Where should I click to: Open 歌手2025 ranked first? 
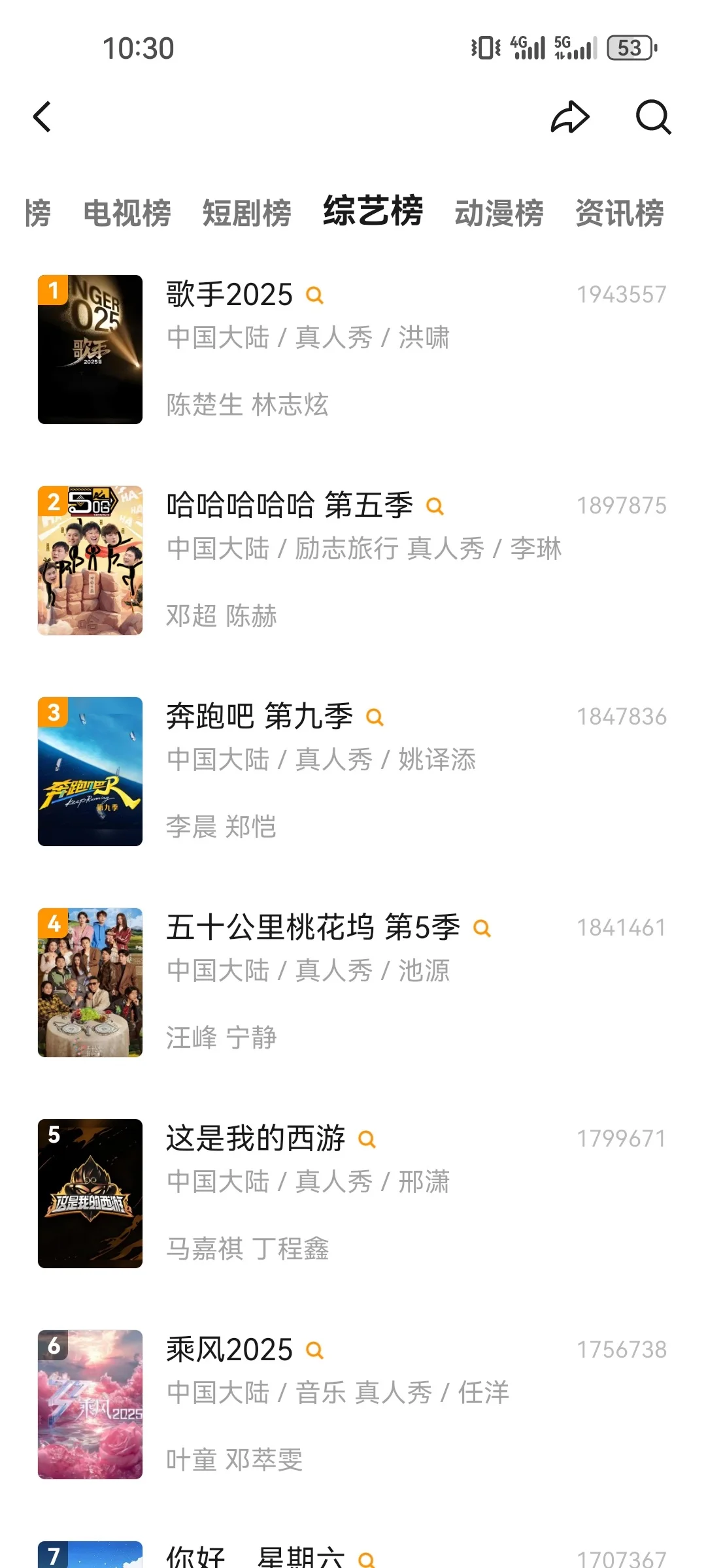point(229,295)
